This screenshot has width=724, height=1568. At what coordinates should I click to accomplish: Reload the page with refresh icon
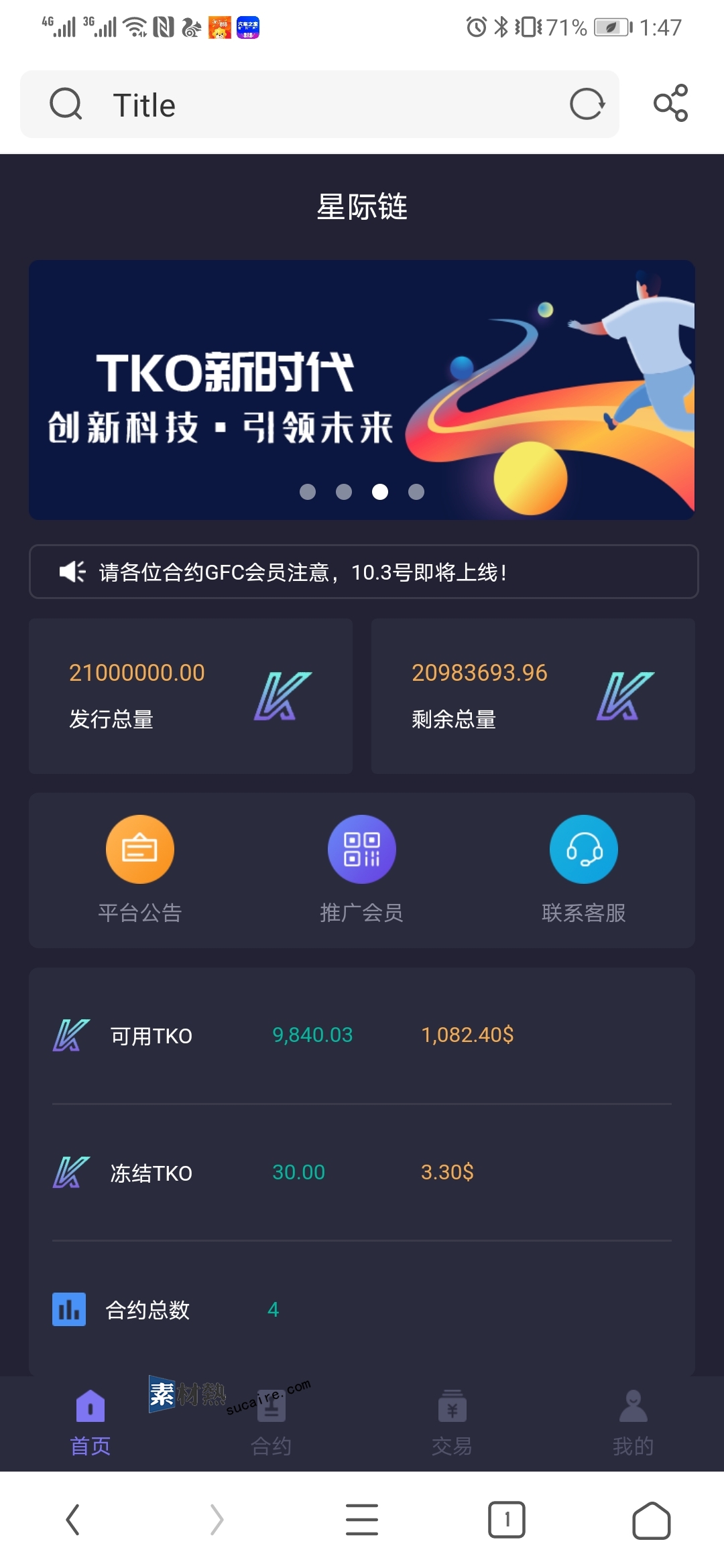pyautogui.click(x=587, y=105)
